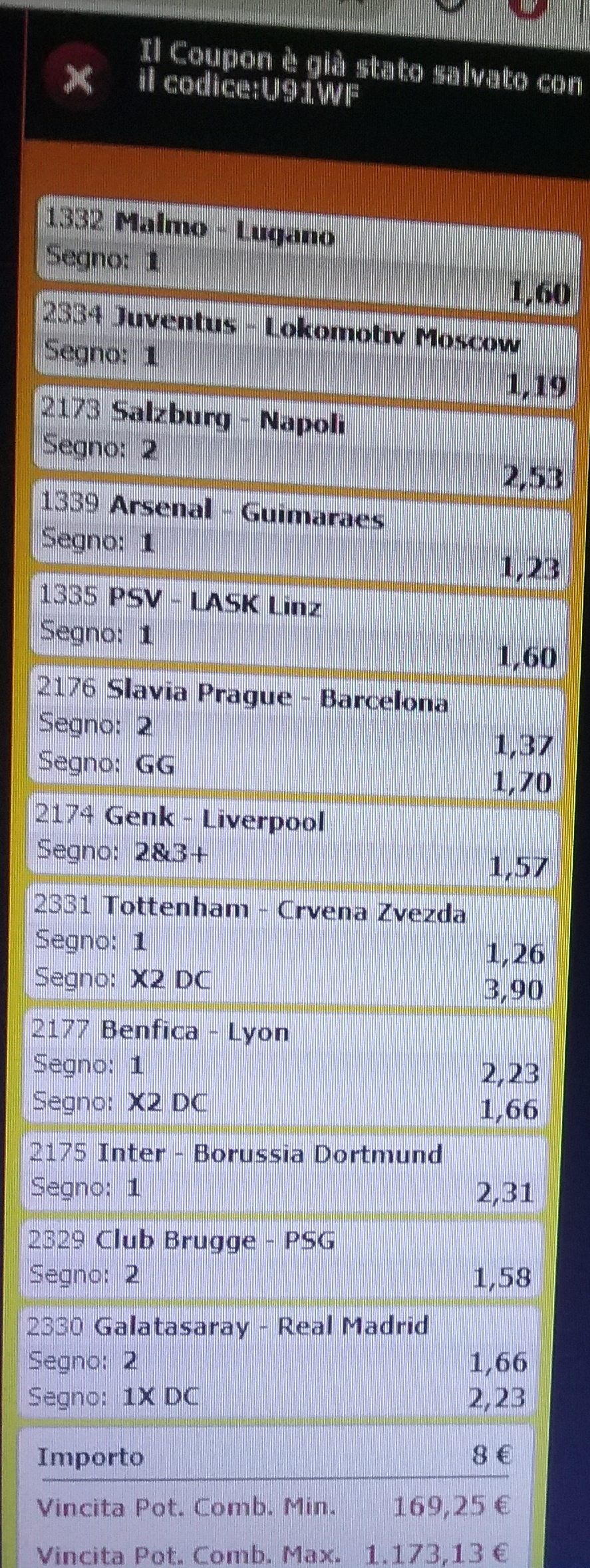590x1568 pixels.
Task: Dismiss the coupon saved code message
Action: [x=78, y=80]
